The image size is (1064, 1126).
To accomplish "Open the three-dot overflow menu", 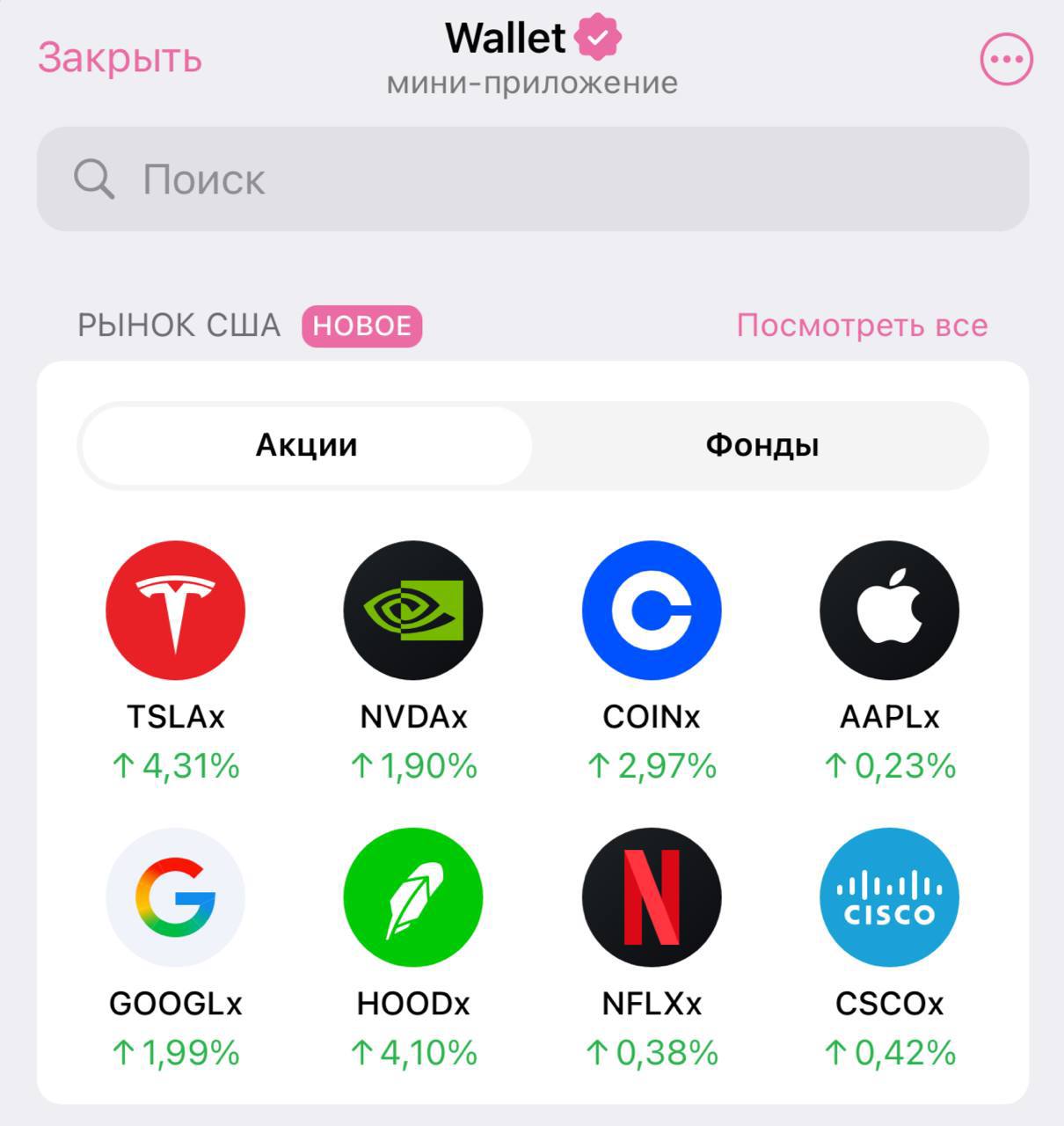I will [x=1006, y=59].
